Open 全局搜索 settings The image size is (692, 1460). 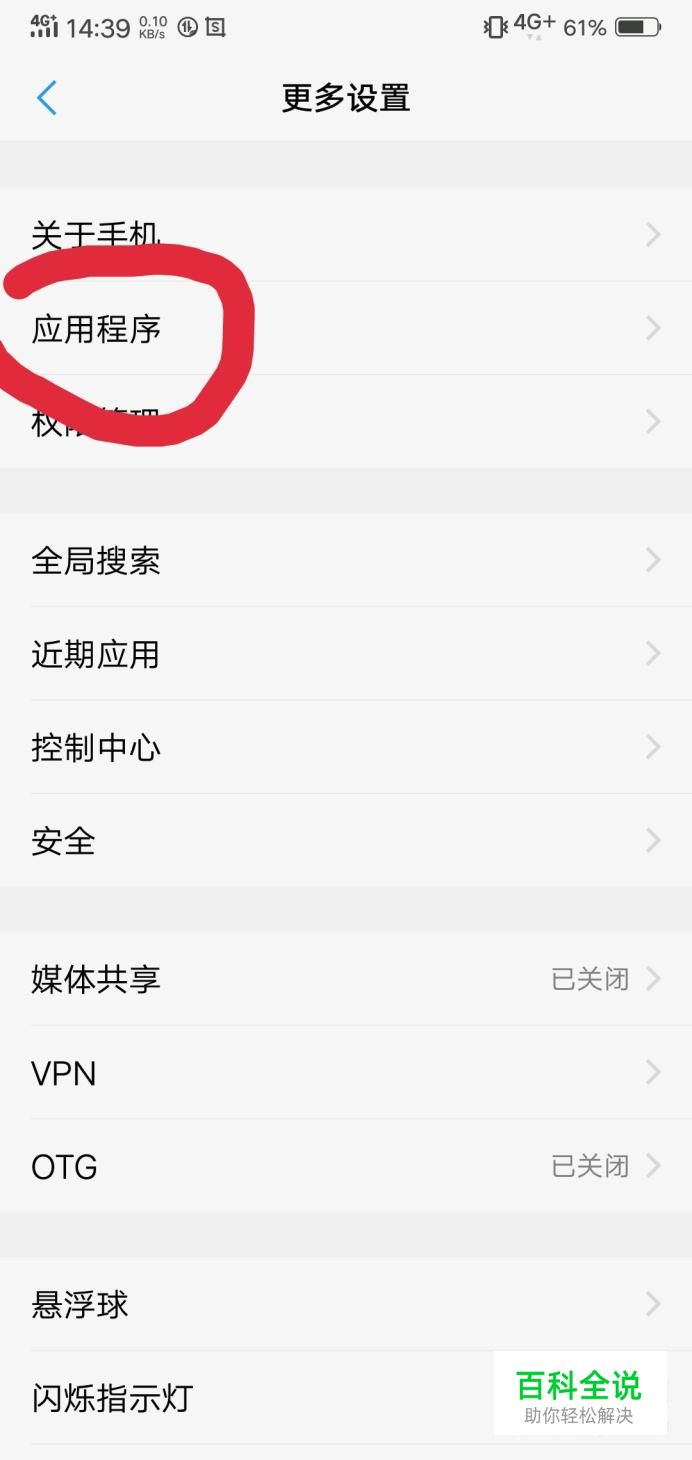tap(346, 560)
